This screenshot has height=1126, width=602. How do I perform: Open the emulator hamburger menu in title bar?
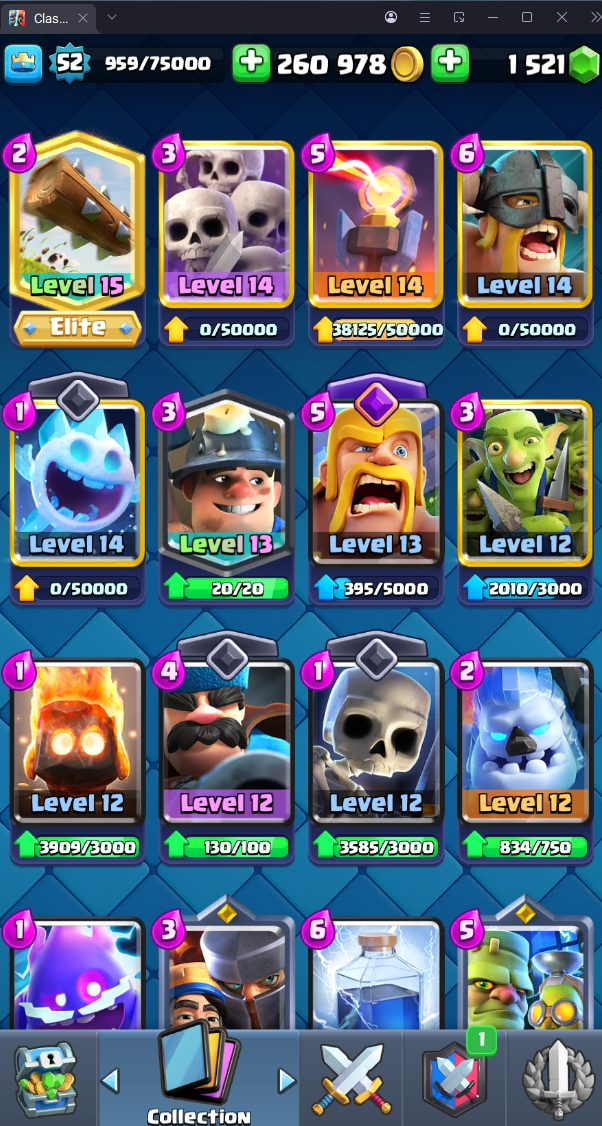(424, 18)
